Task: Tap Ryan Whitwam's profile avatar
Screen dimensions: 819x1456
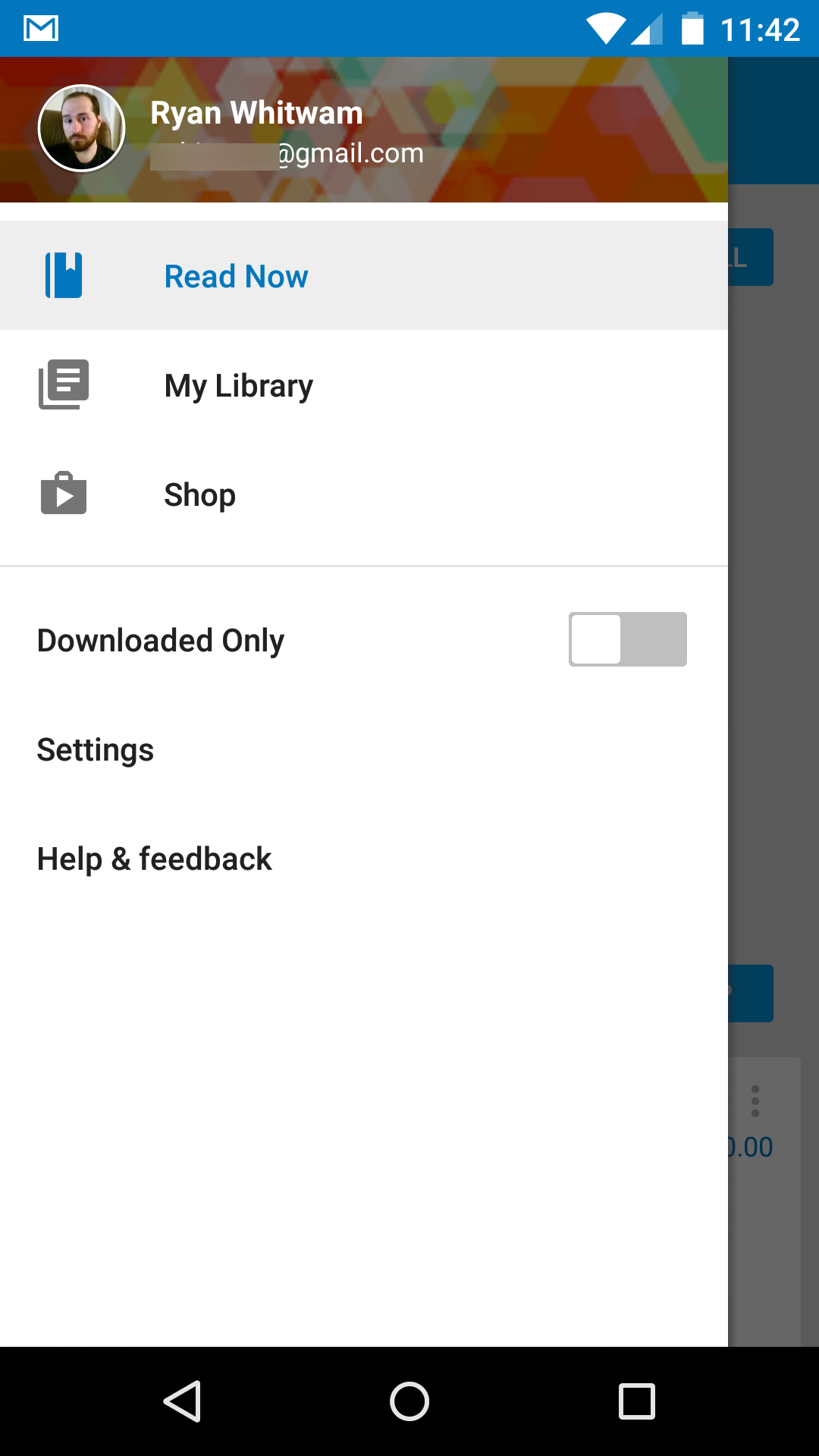Action: pos(81,127)
